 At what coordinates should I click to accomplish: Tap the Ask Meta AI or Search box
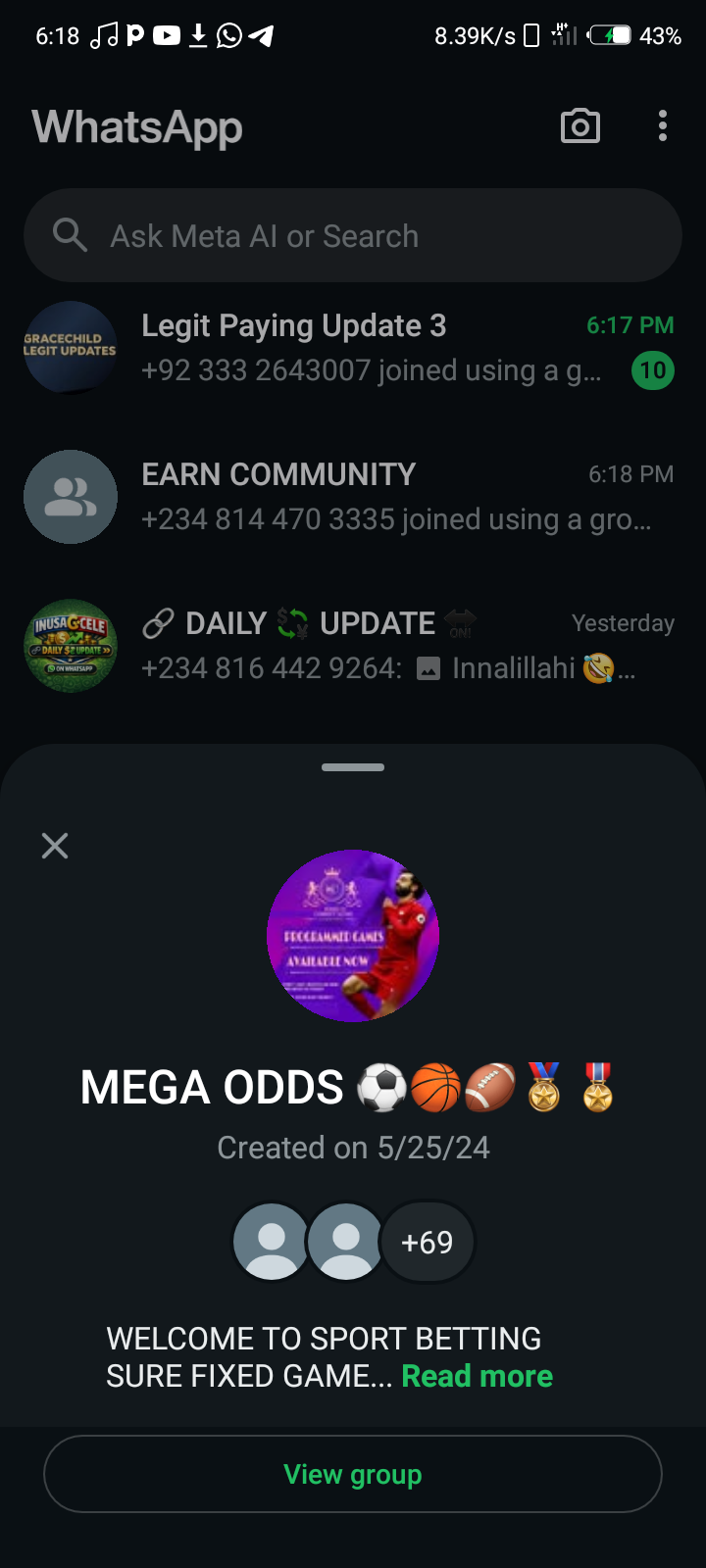(x=353, y=236)
